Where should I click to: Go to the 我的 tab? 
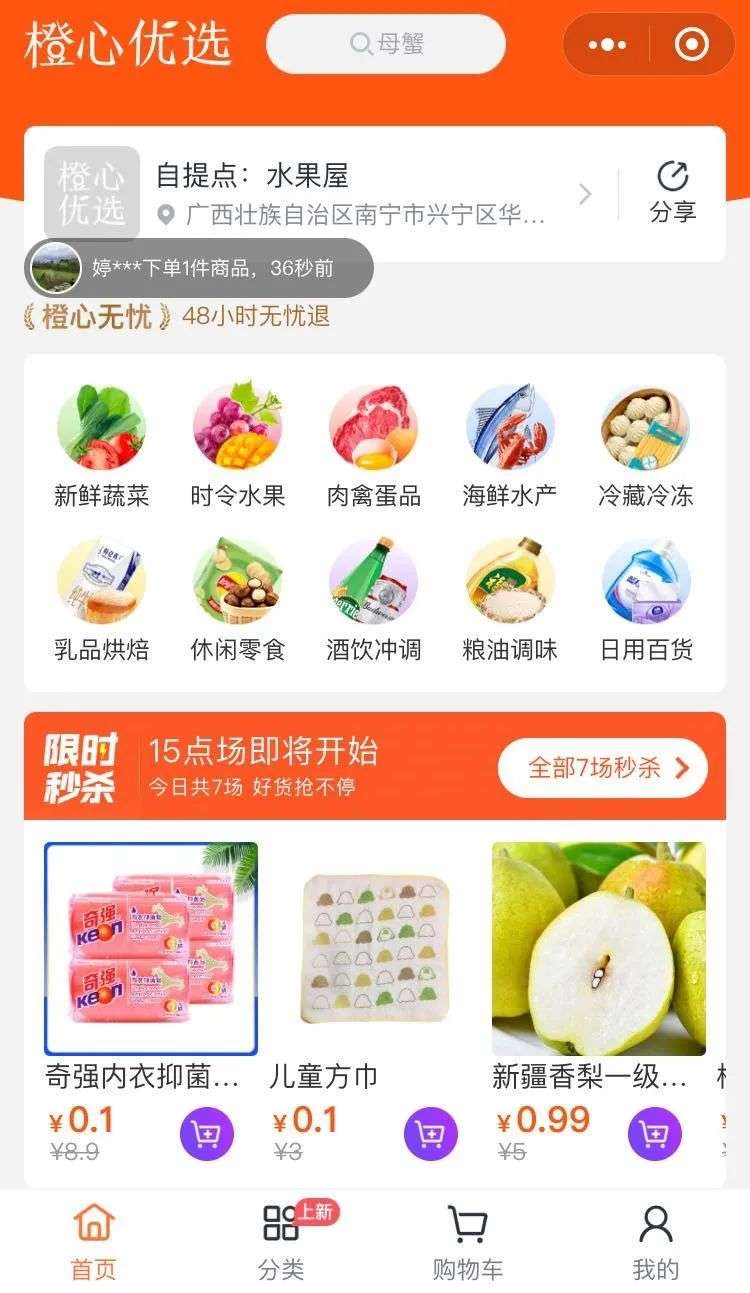[x=655, y=1242]
